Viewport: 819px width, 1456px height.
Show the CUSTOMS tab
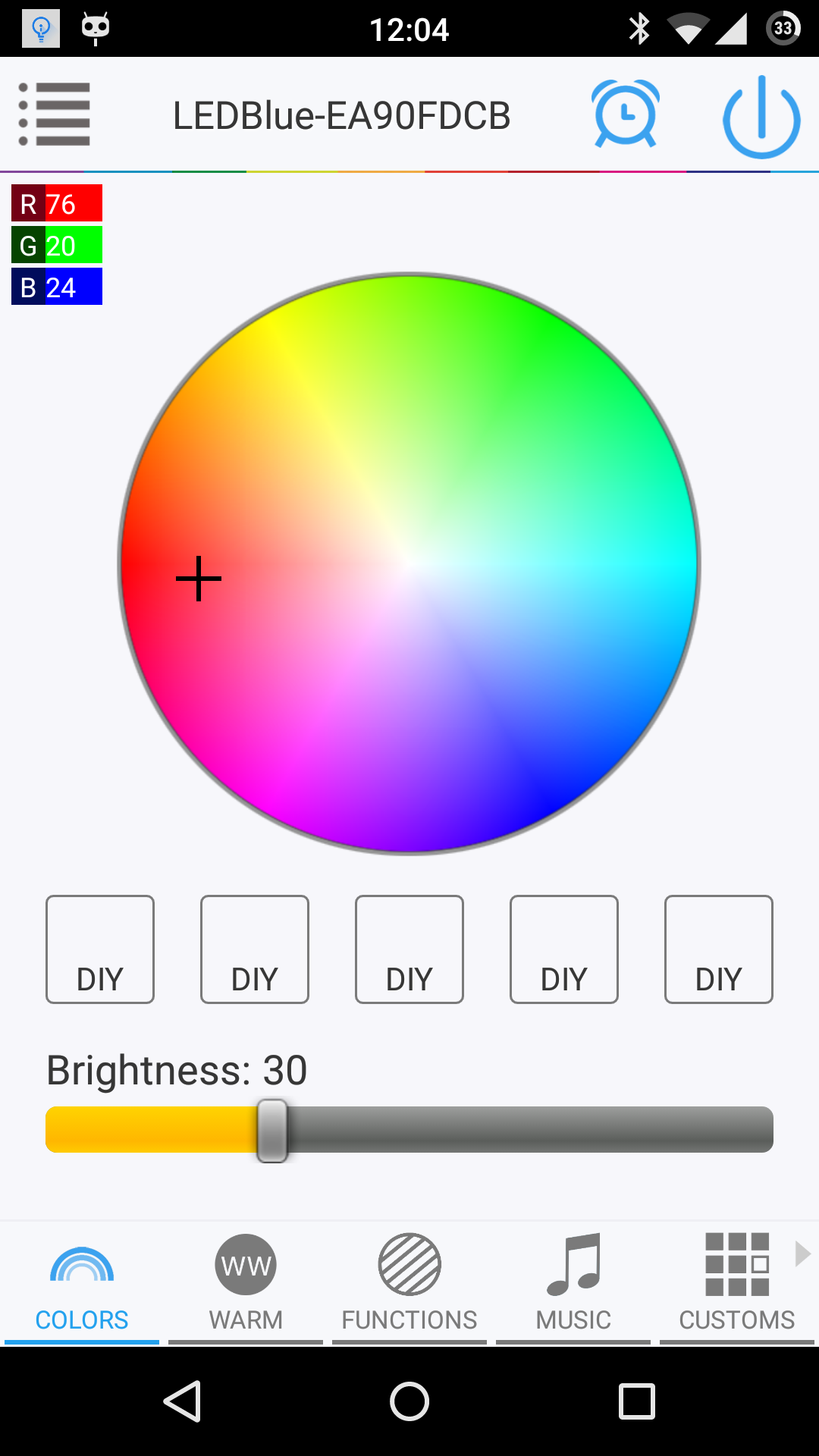[736, 1283]
